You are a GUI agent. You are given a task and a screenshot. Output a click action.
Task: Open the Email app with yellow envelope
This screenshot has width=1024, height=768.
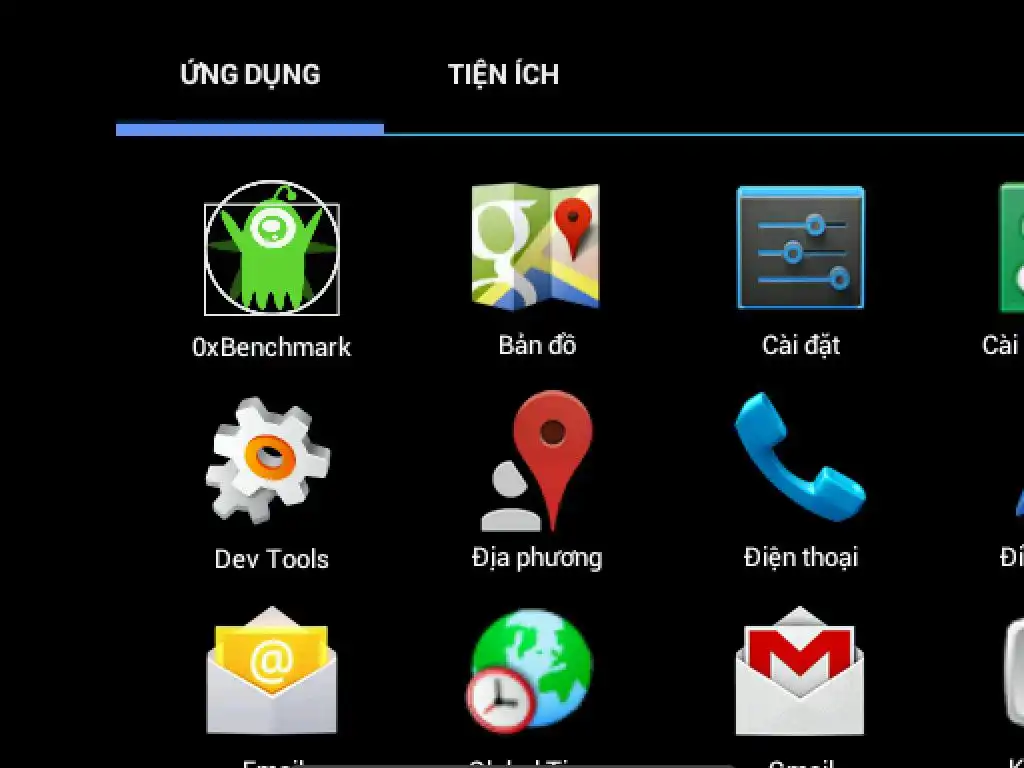point(272,672)
